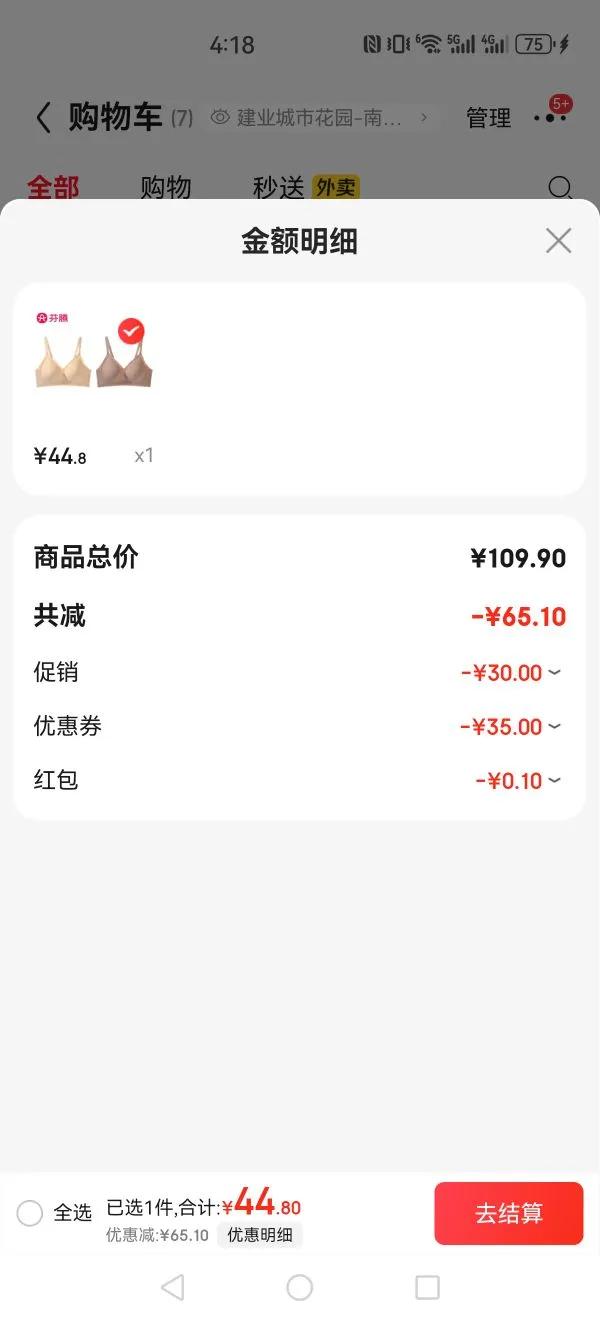Switch to the 秒送 外卖 tab

tap(305, 187)
